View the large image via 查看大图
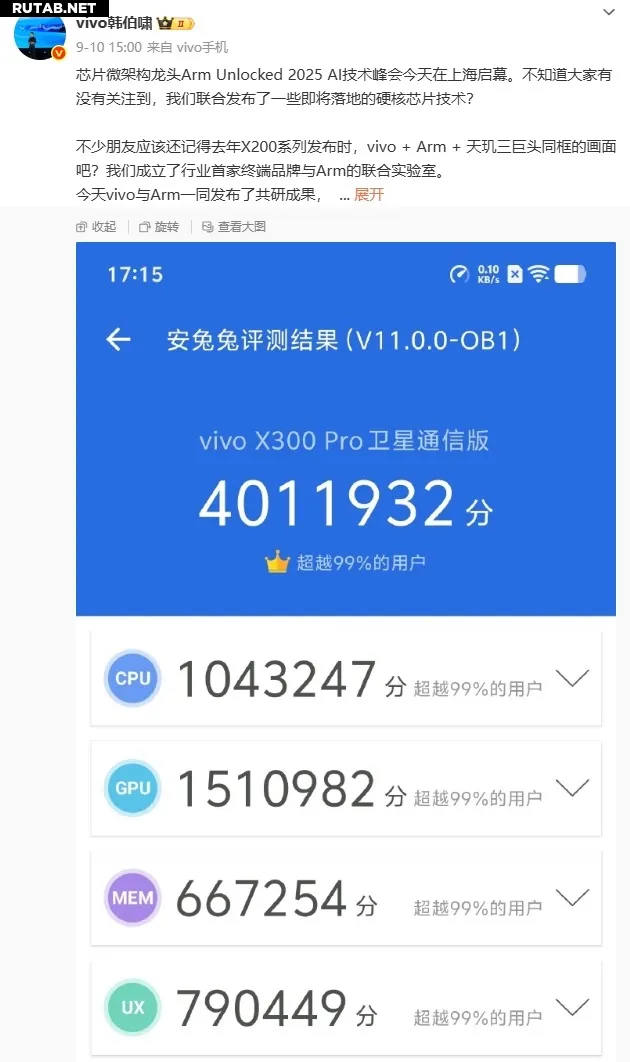Screen dimensions: 630x1062 (234, 227)
